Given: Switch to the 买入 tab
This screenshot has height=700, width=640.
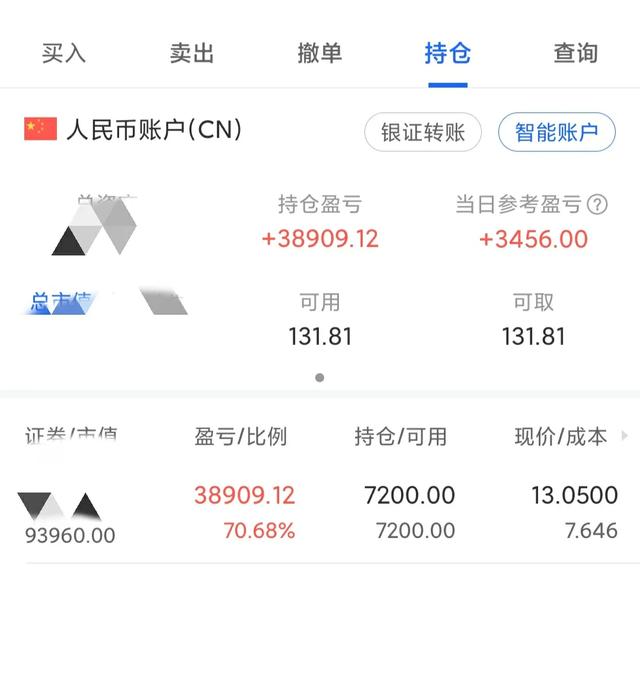Looking at the screenshot, I should pos(64,53).
